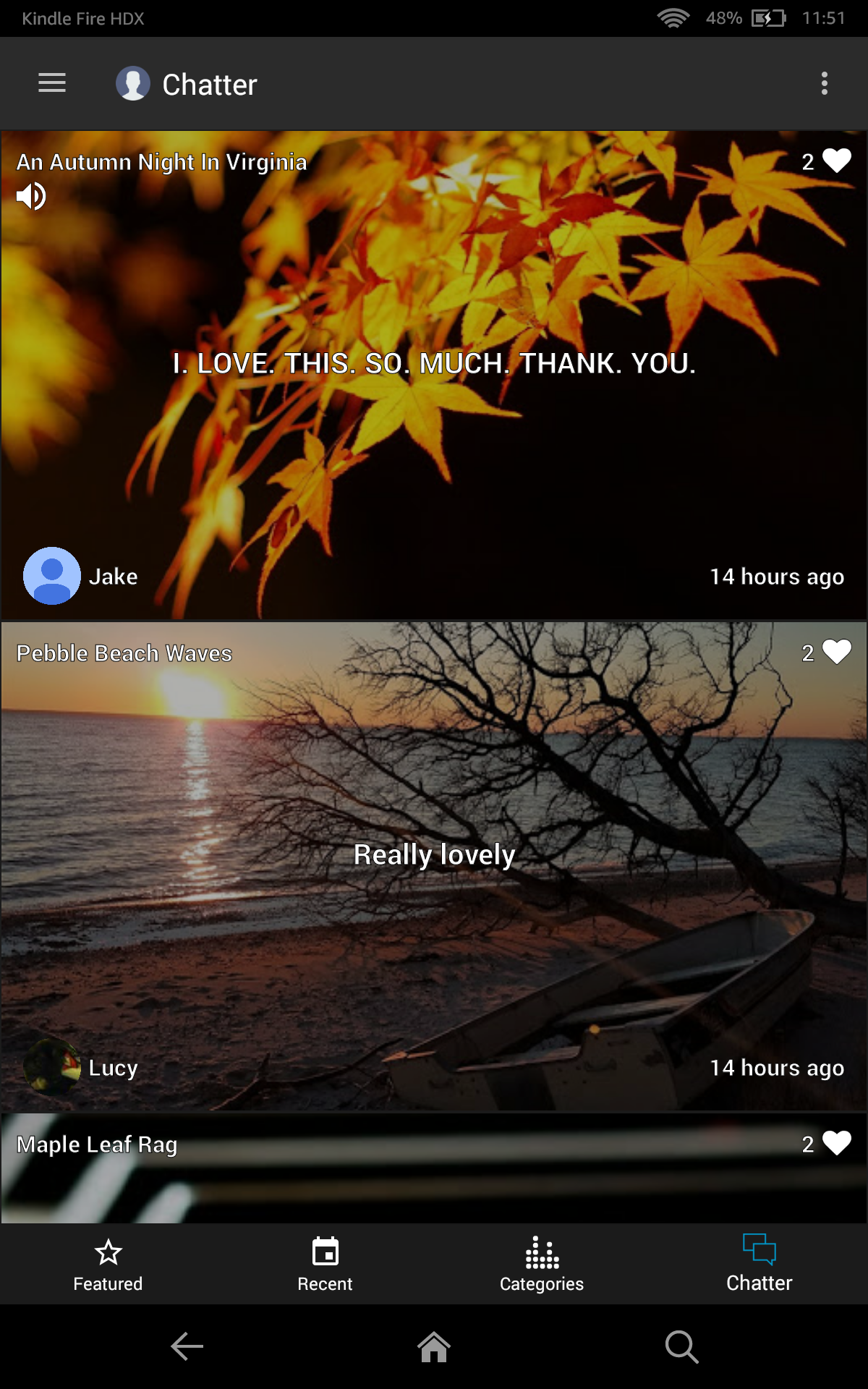
Task: Go back using system back arrow
Action: pos(187,1346)
